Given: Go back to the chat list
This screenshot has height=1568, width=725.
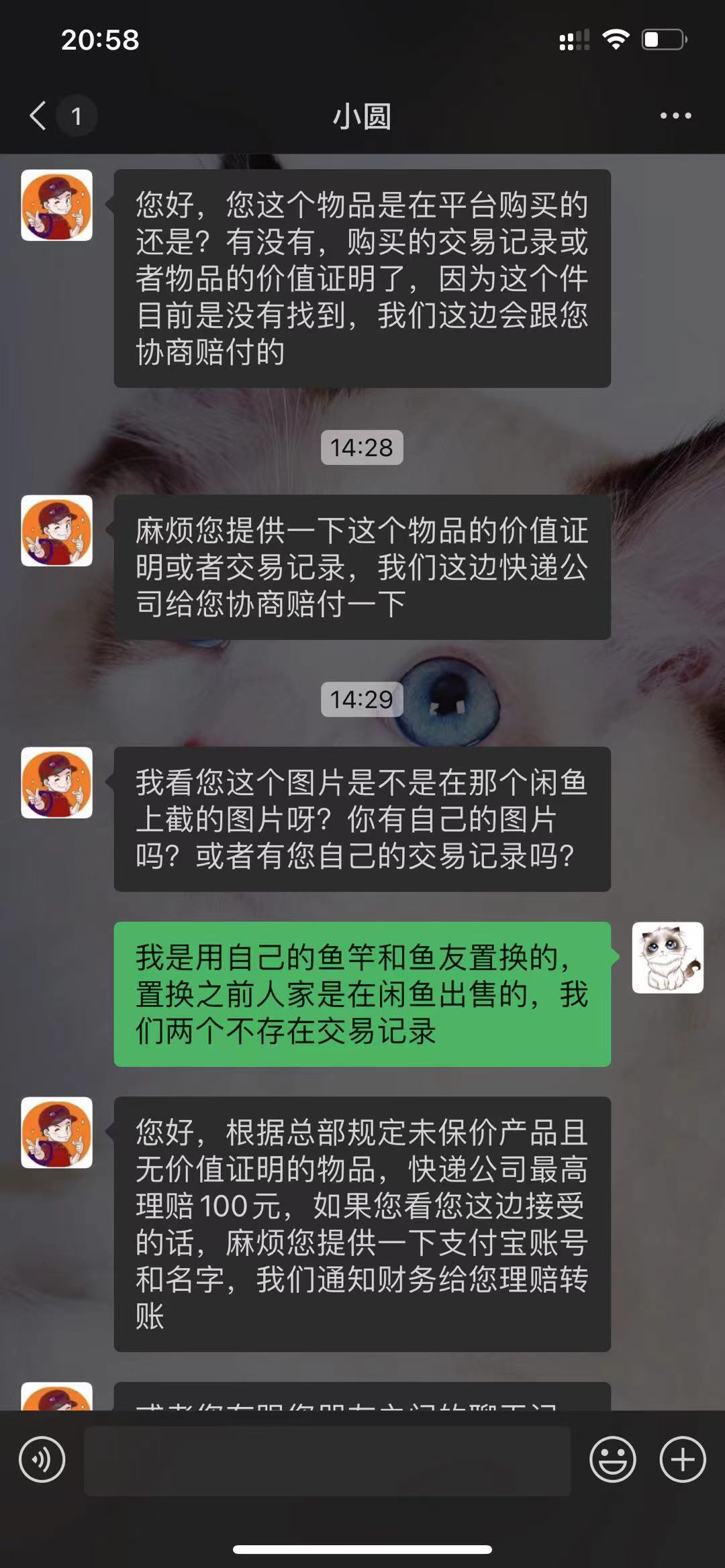Looking at the screenshot, I should click(39, 116).
